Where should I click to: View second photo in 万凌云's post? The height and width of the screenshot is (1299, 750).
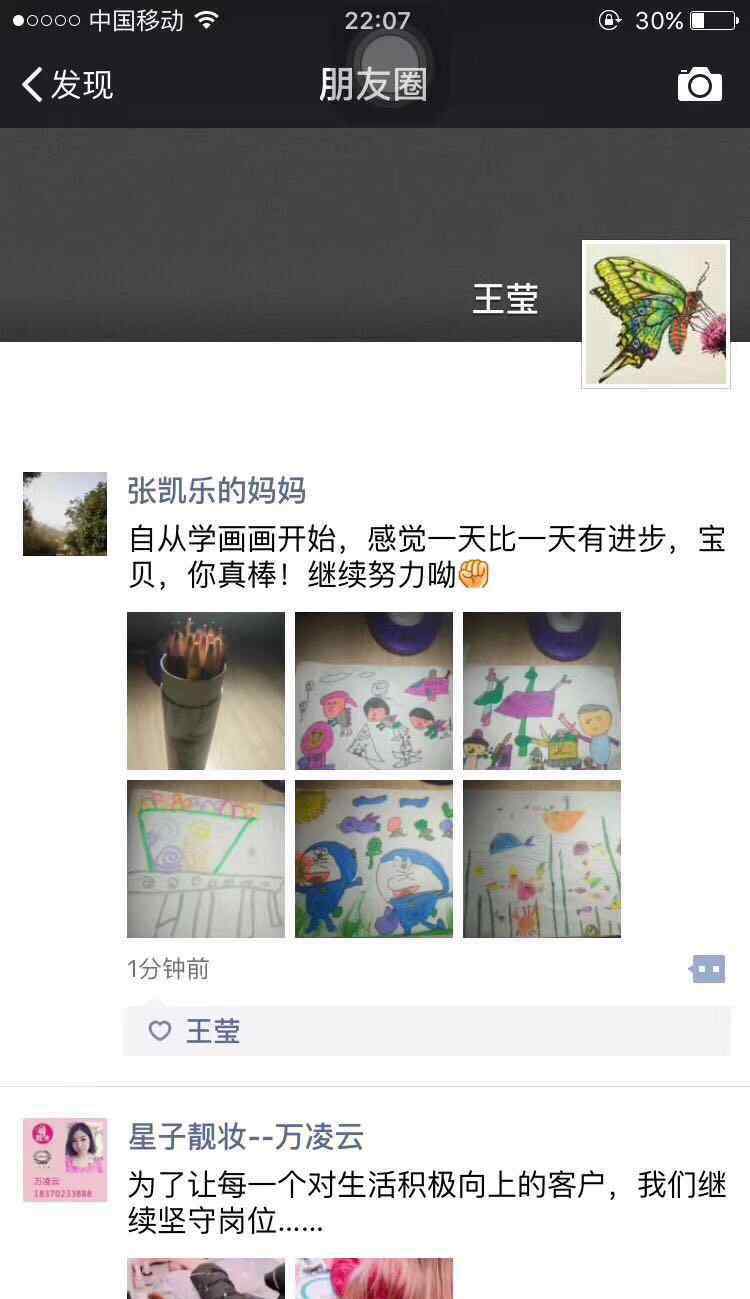click(x=374, y=1278)
